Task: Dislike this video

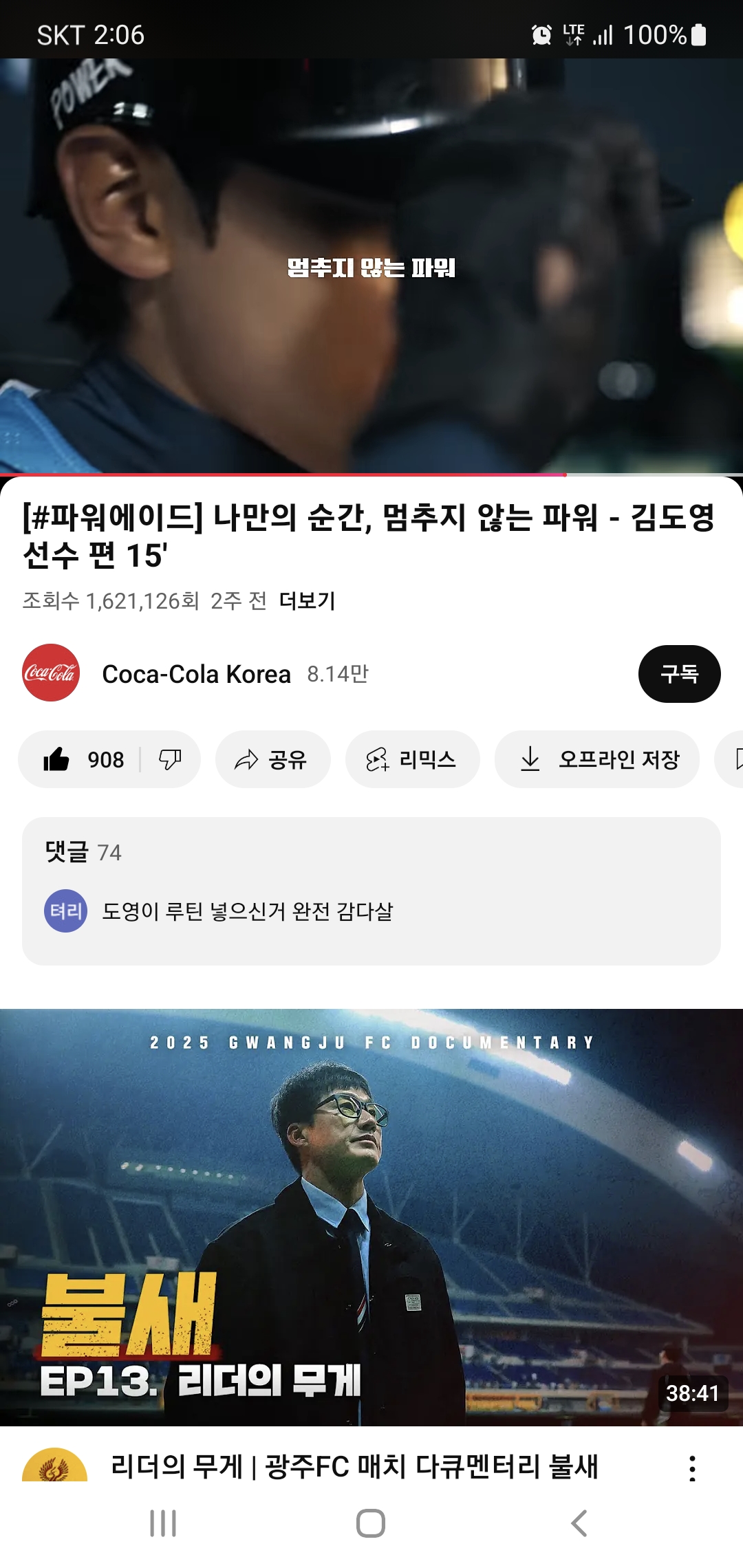Action: tap(170, 759)
